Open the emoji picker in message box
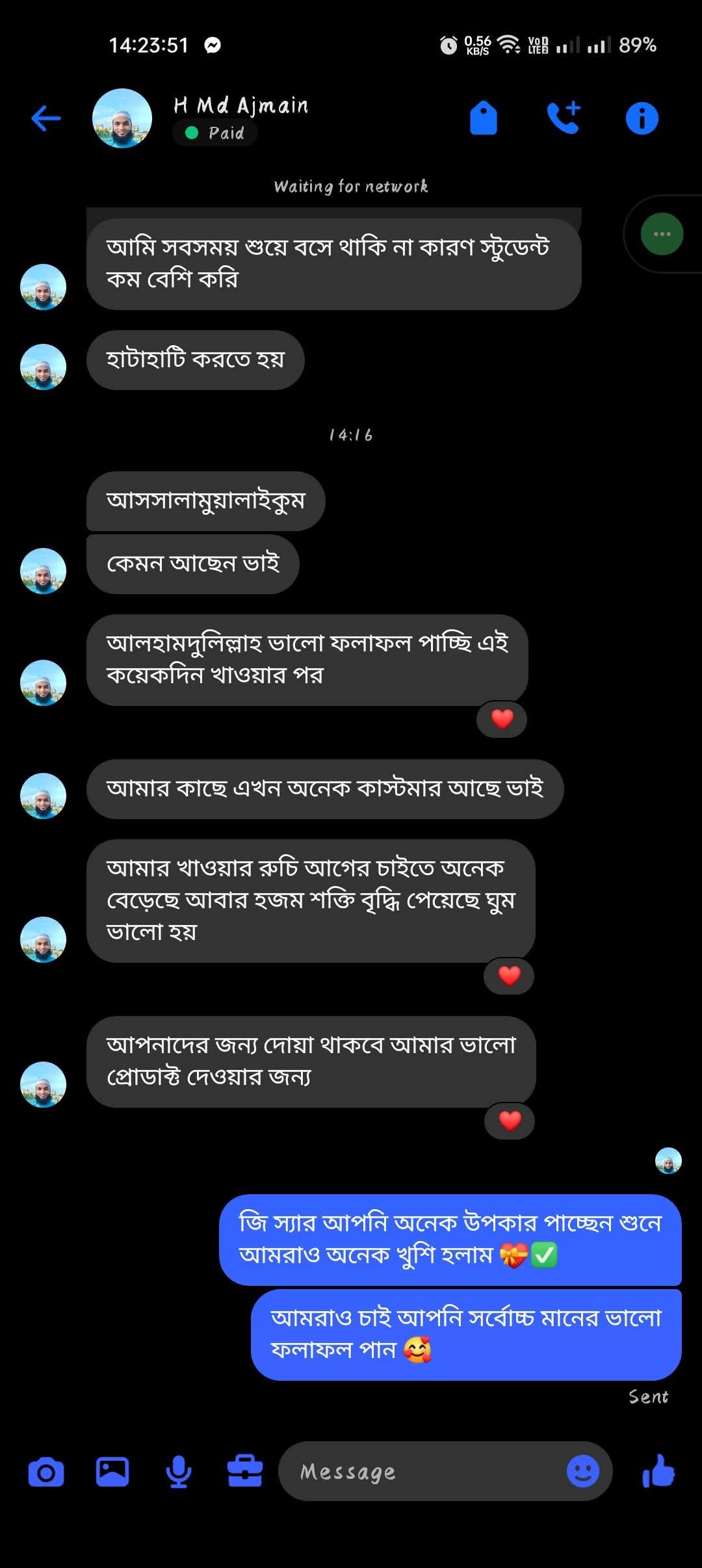The image size is (702, 1568). [x=582, y=1472]
